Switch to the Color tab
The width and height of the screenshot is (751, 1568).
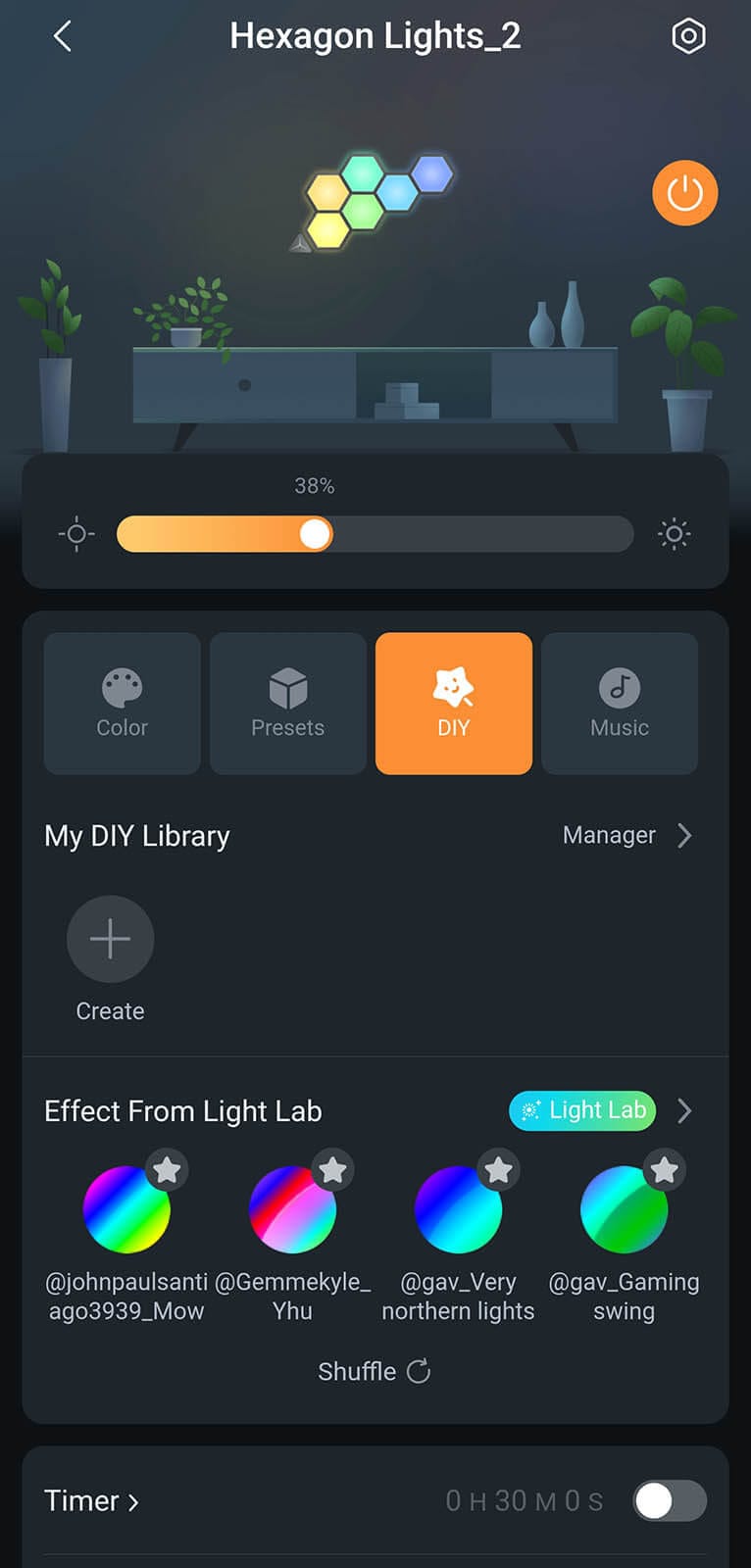pyautogui.click(x=123, y=703)
